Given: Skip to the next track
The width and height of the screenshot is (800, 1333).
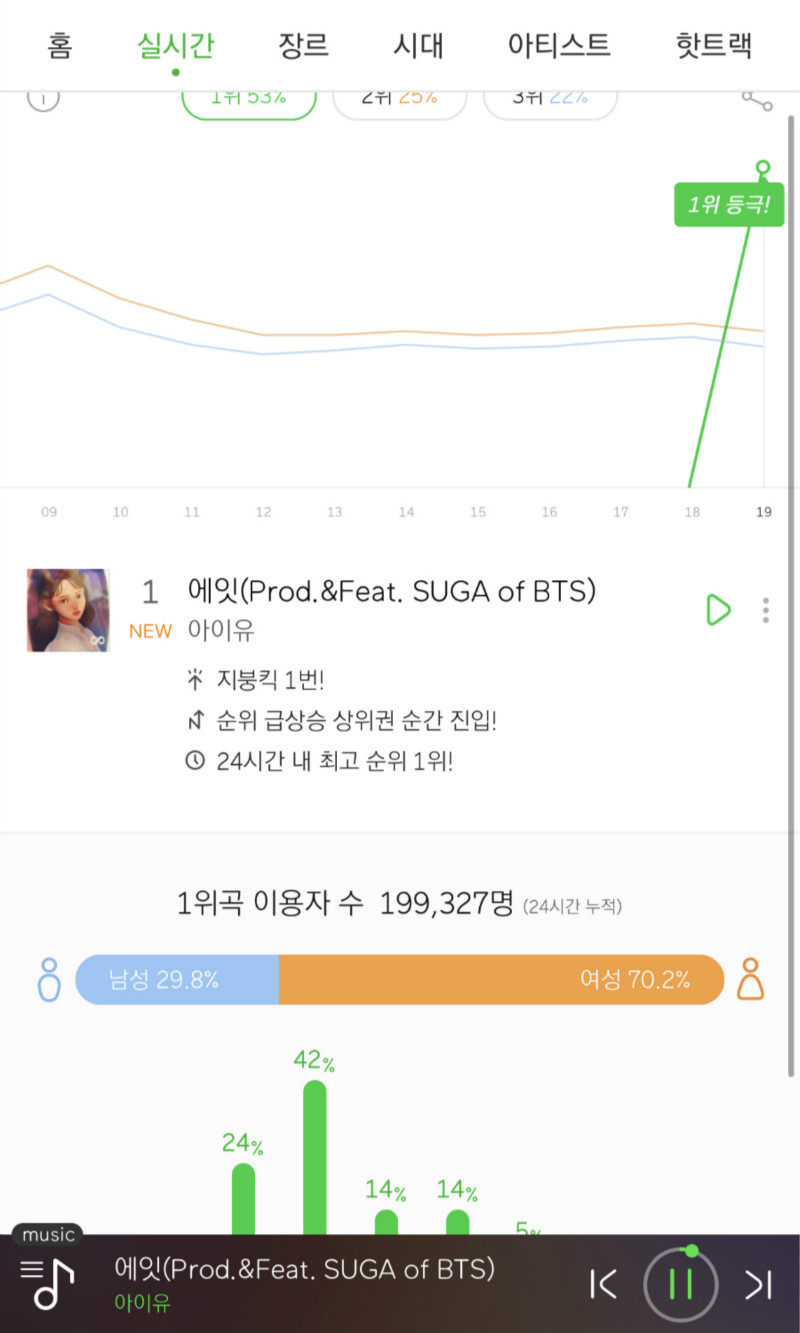Looking at the screenshot, I should pyautogui.click(x=758, y=1284).
